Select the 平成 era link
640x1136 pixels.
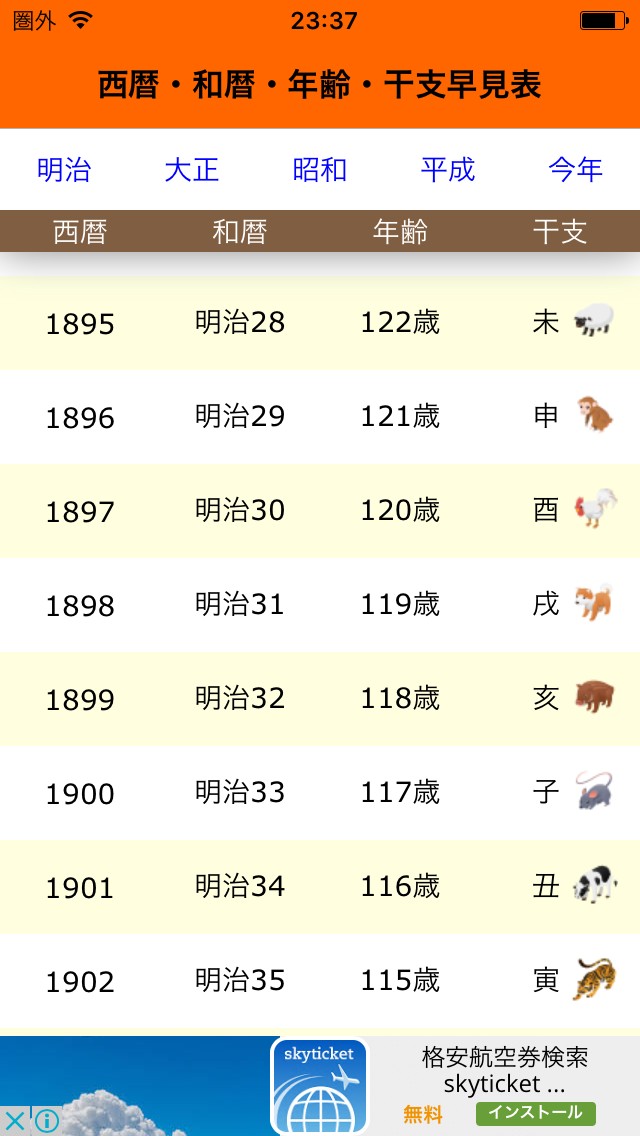pos(448,170)
